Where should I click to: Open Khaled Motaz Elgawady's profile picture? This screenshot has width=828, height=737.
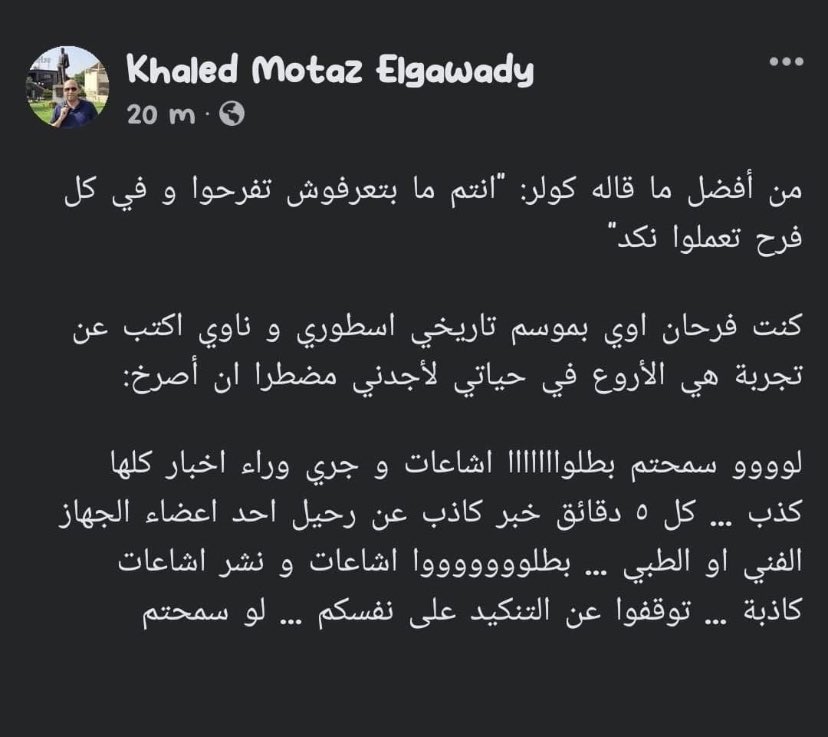67,87
